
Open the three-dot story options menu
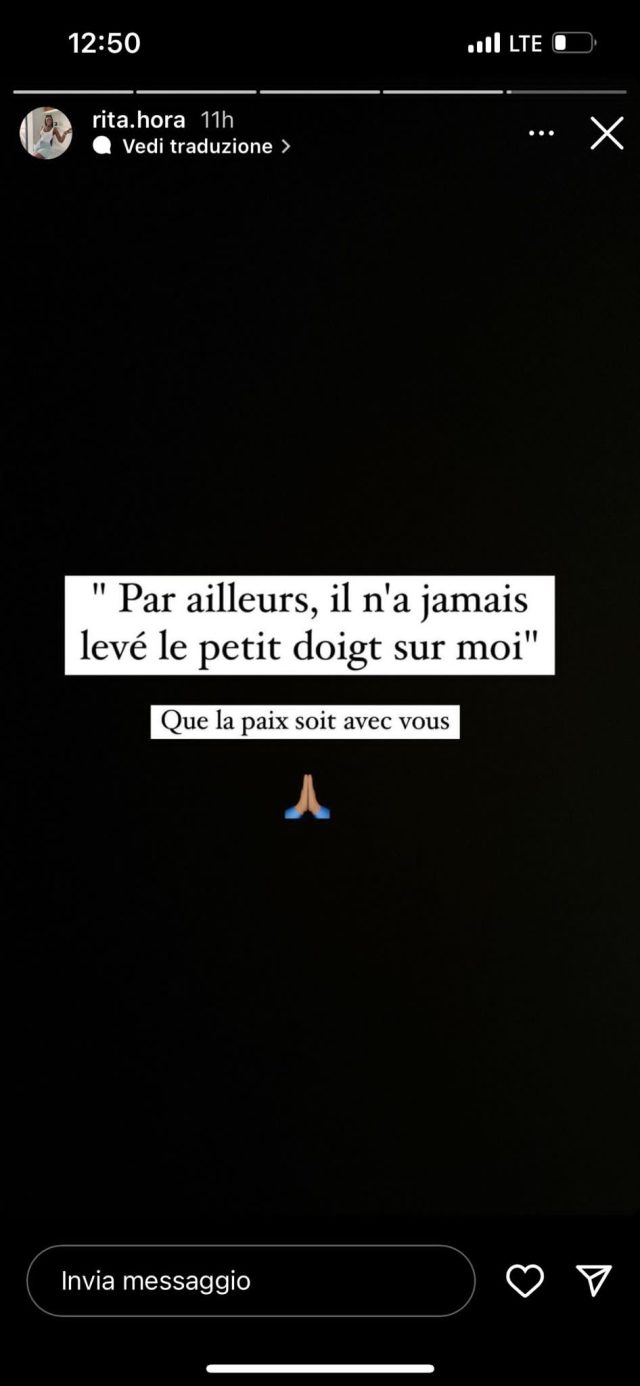pos(541,133)
